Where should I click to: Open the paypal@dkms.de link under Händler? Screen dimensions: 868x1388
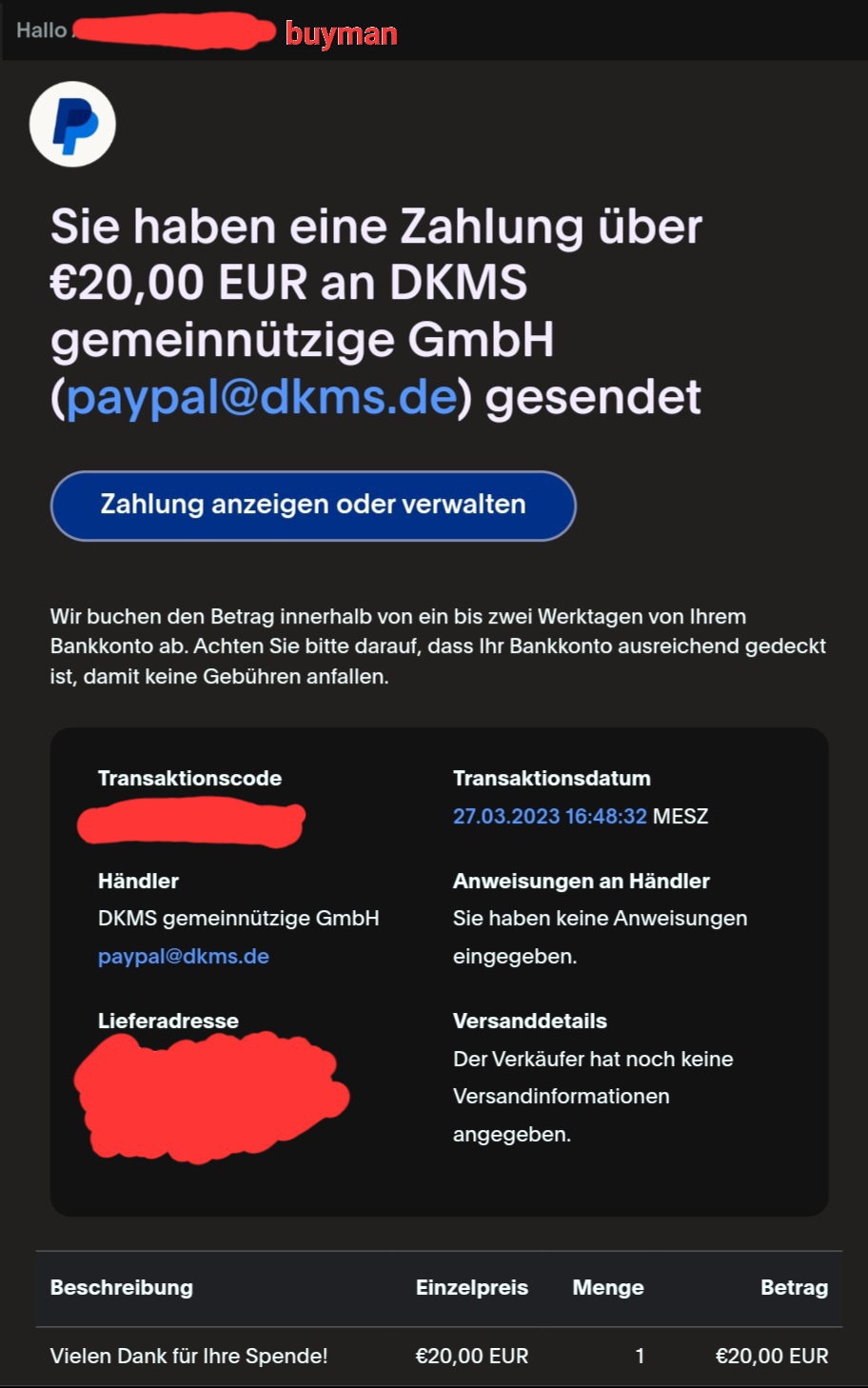[184, 957]
